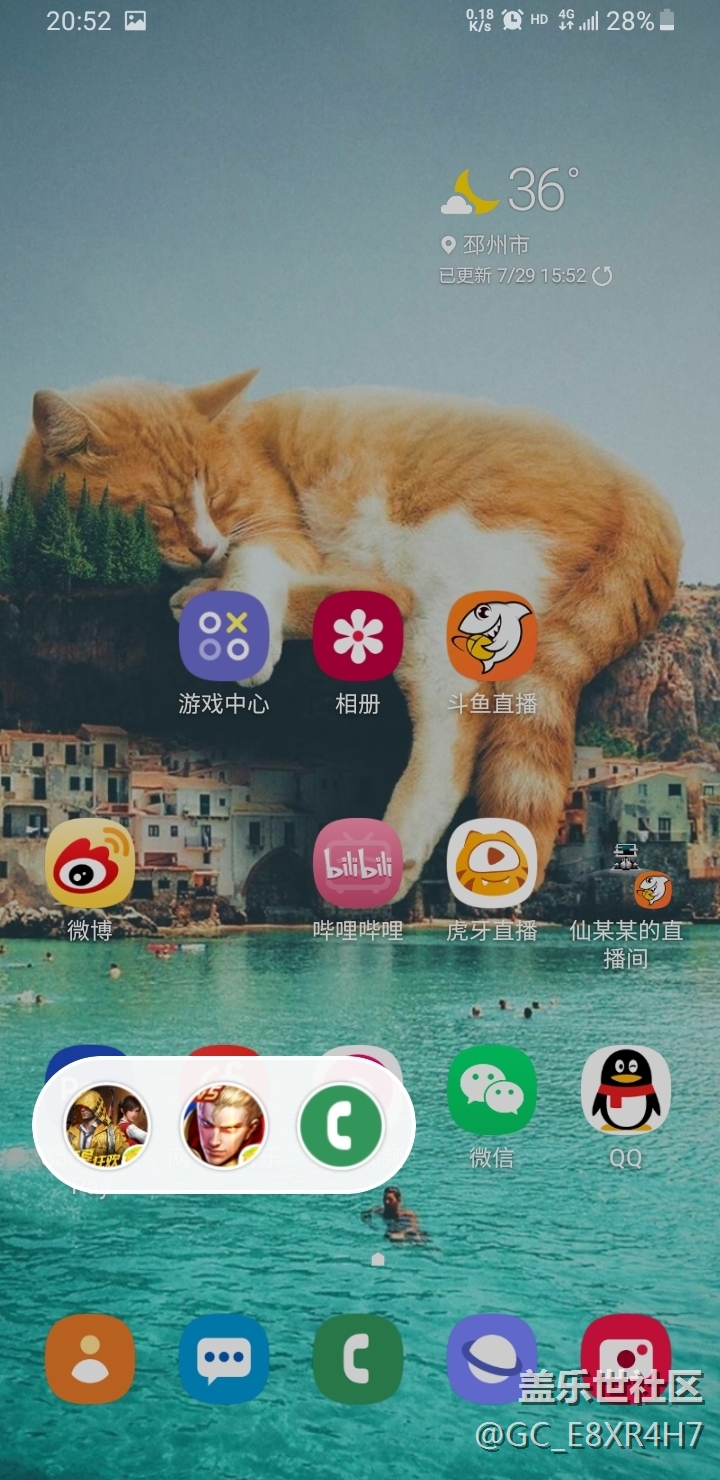Open Contacts from the dock
The height and width of the screenshot is (1480, 720).
(90, 1358)
